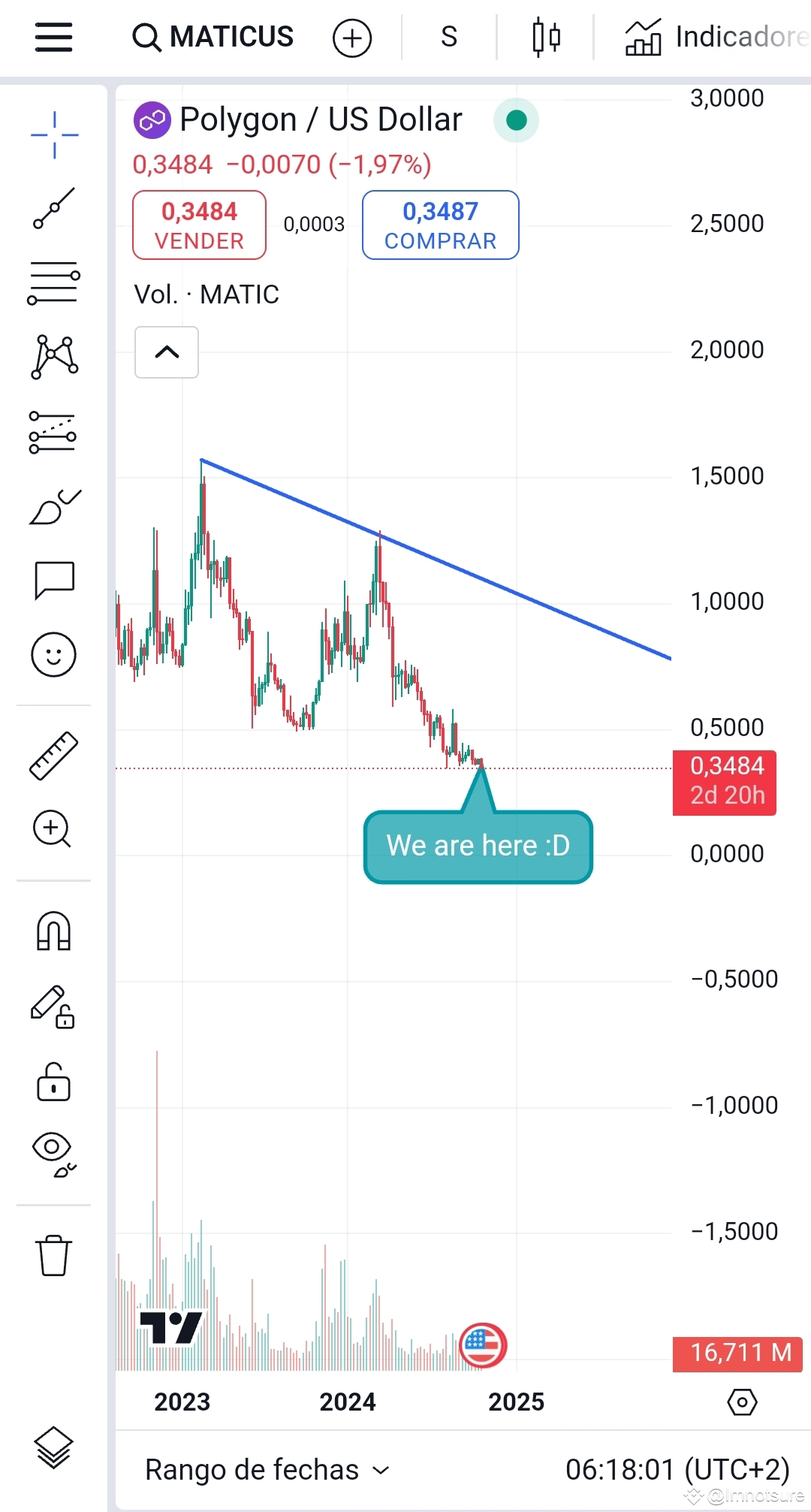
Task: Open the S timeframe interval menu
Action: click(x=448, y=37)
